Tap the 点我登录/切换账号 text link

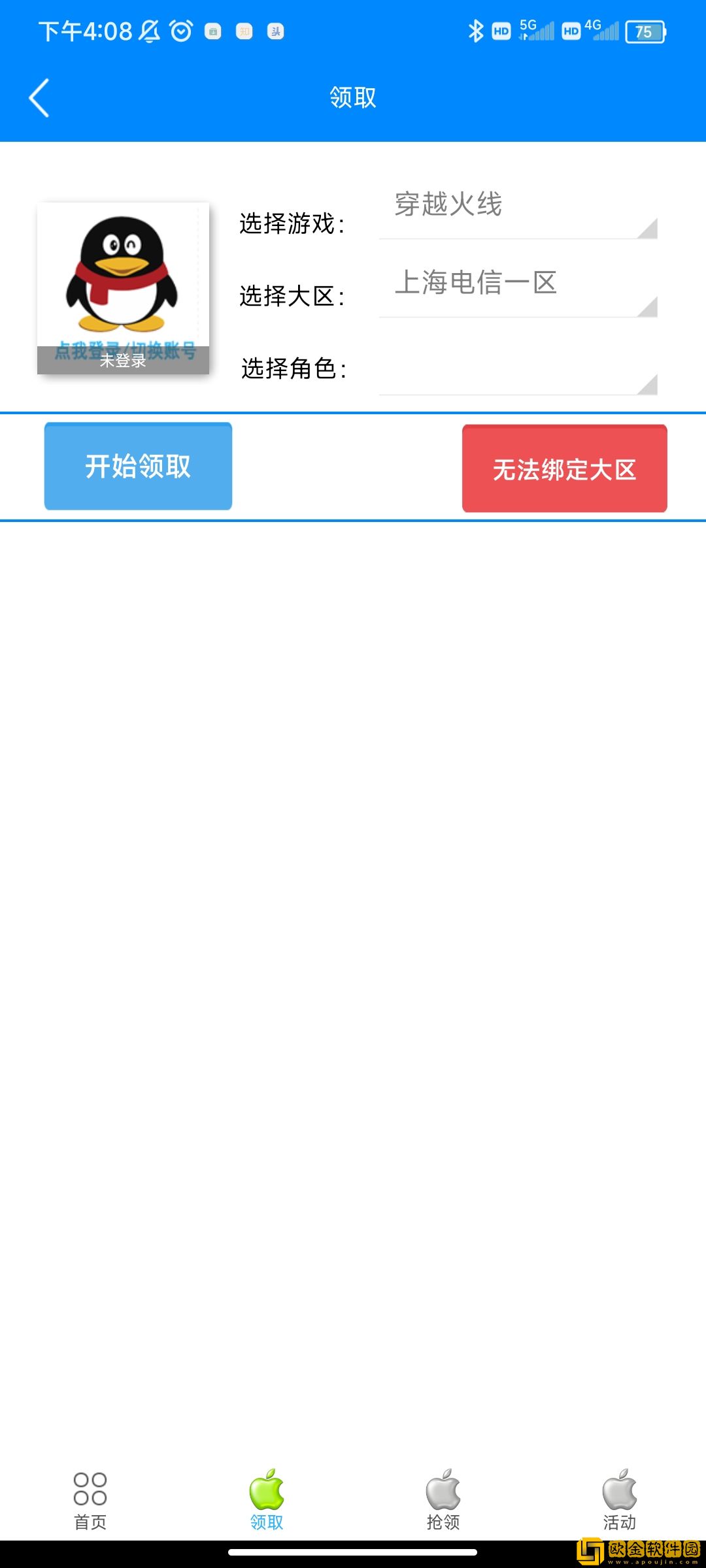pyautogui.click(x=124, y=351)
